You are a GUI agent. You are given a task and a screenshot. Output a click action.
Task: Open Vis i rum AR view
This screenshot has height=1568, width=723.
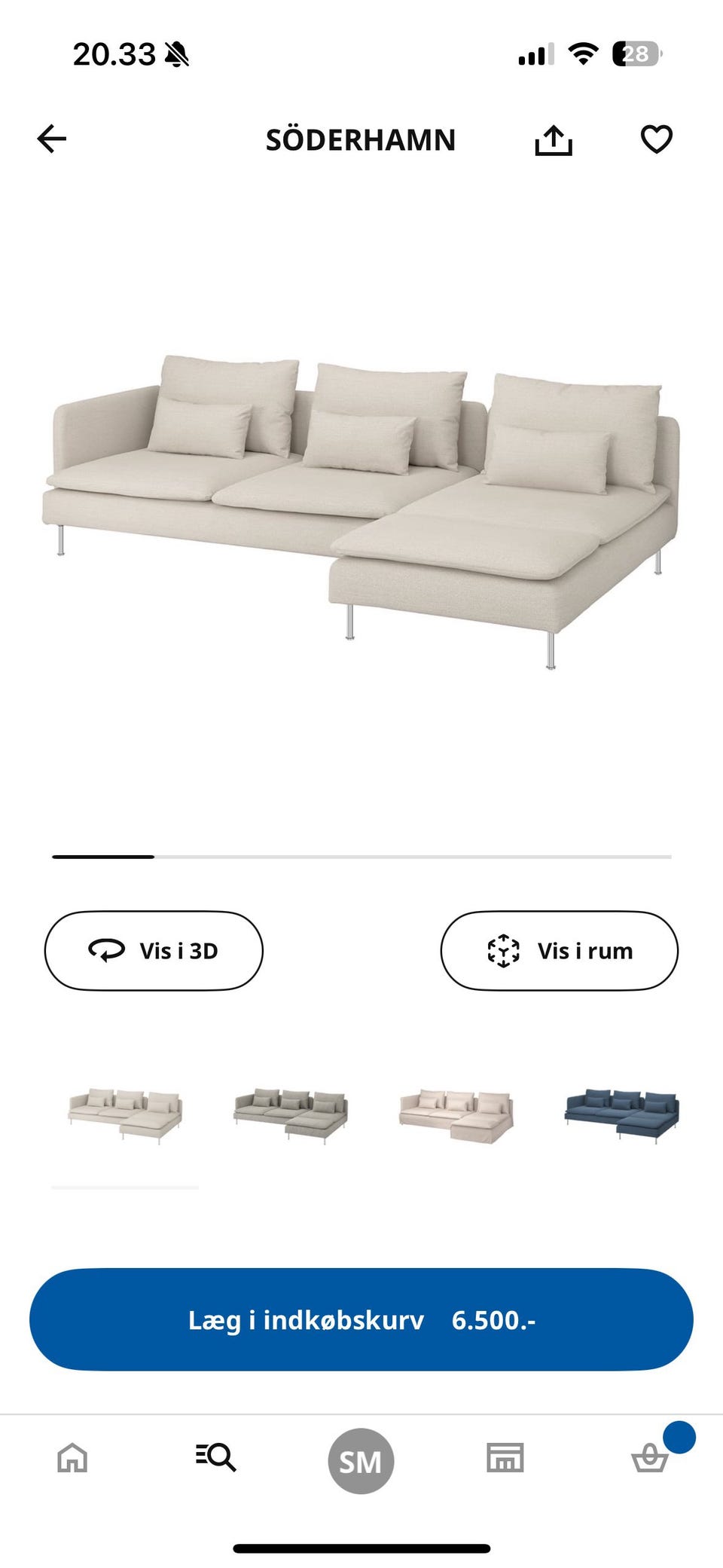pos(559,950)
